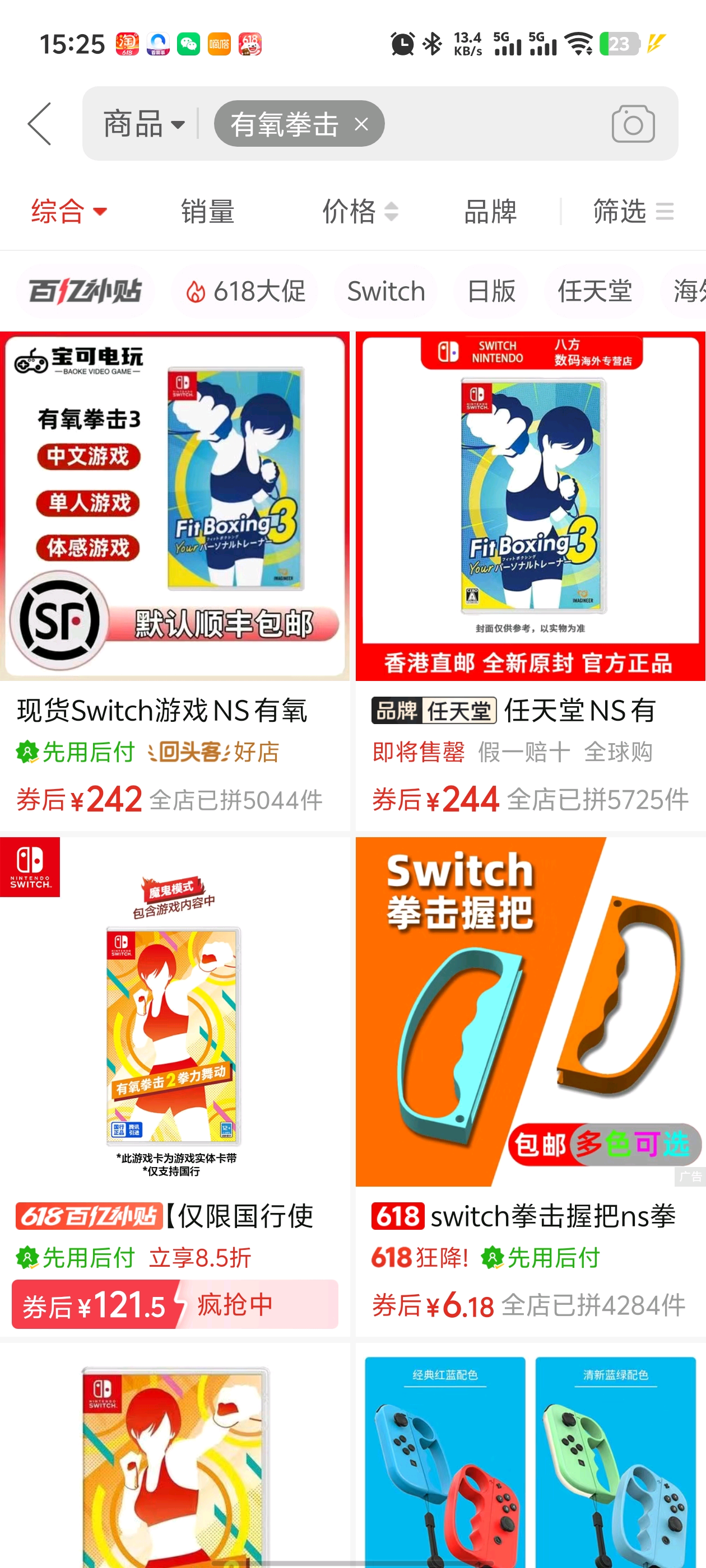Select the 618大促 chip
The height and width of the screenshot is (1568, 706).
(x=245, y=291)
